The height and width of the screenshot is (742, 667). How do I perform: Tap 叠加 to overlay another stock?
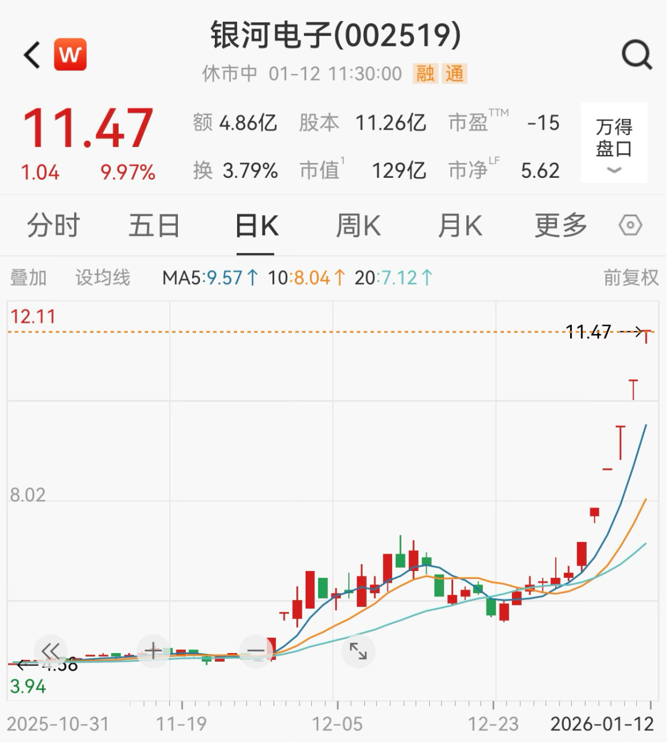click(x=28, y=277)
